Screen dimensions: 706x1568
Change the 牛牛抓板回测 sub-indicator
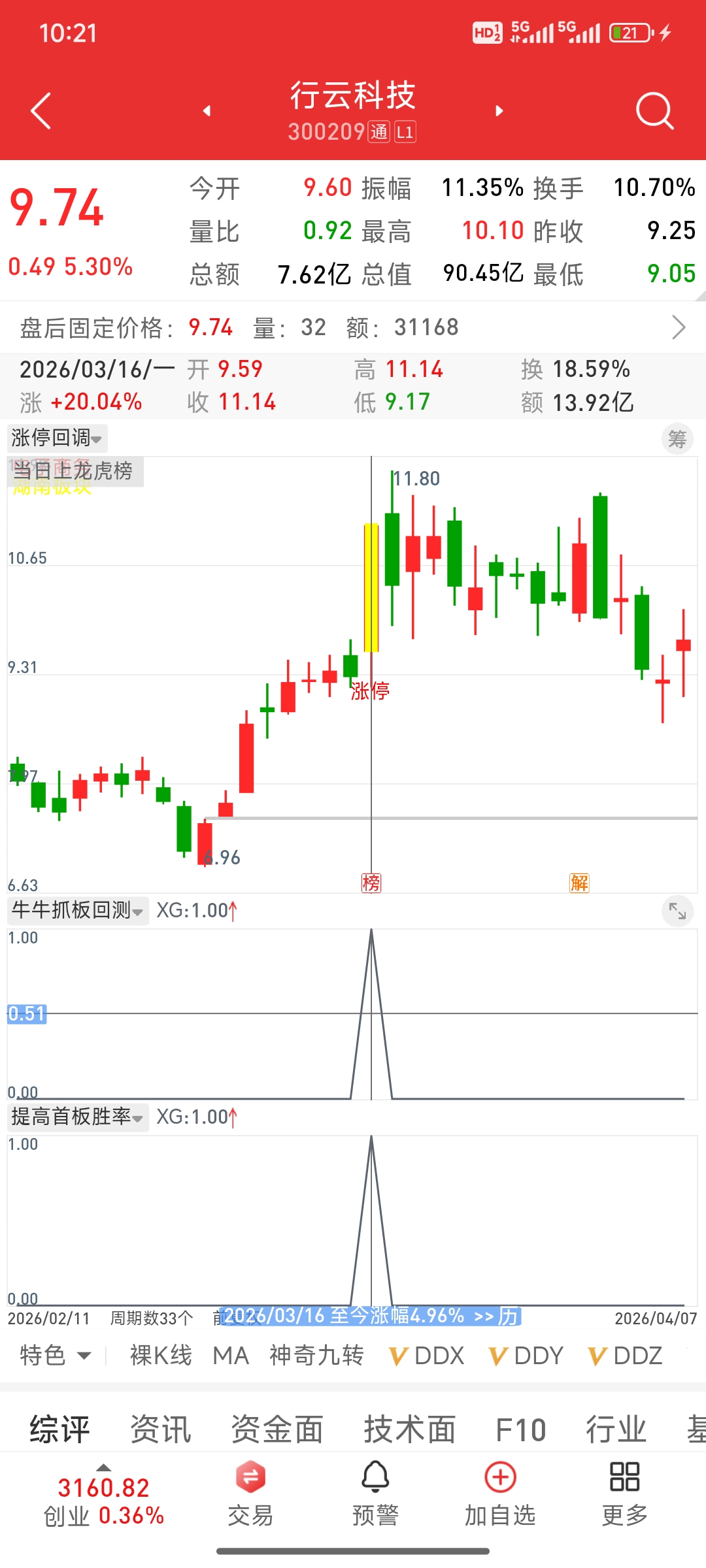coord(77,910)
